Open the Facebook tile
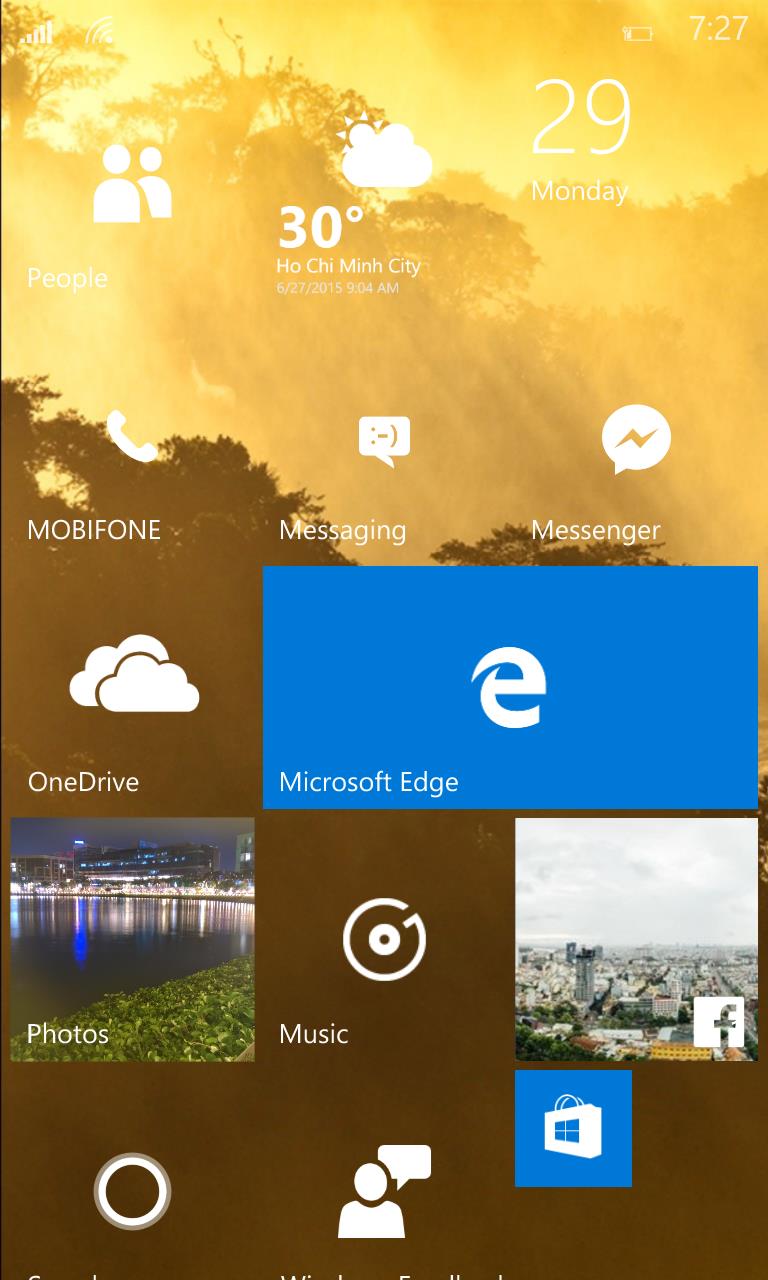Viewport: 768px width, 1280px height. coord(636,938)
